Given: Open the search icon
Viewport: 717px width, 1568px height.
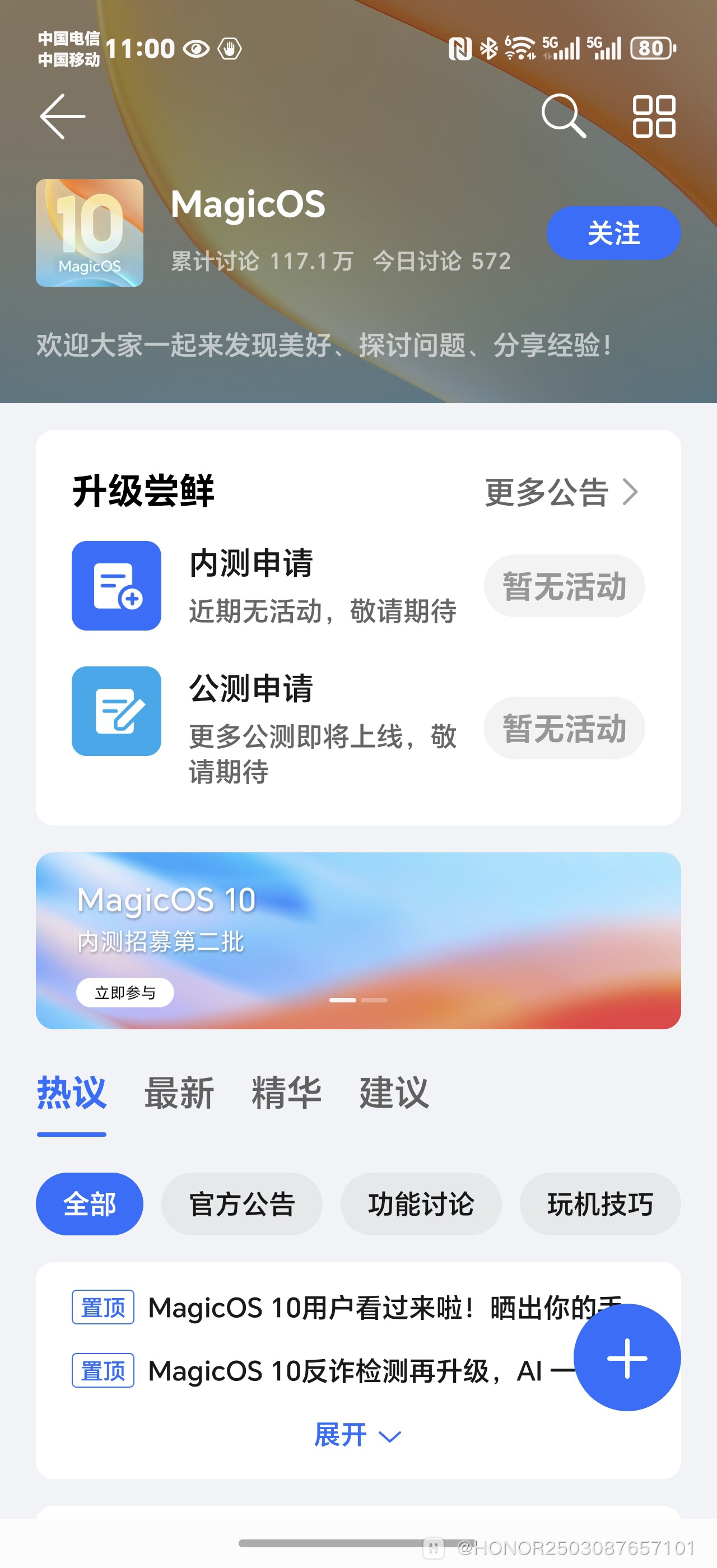Looking at the screenshot, I should [563, 117].
